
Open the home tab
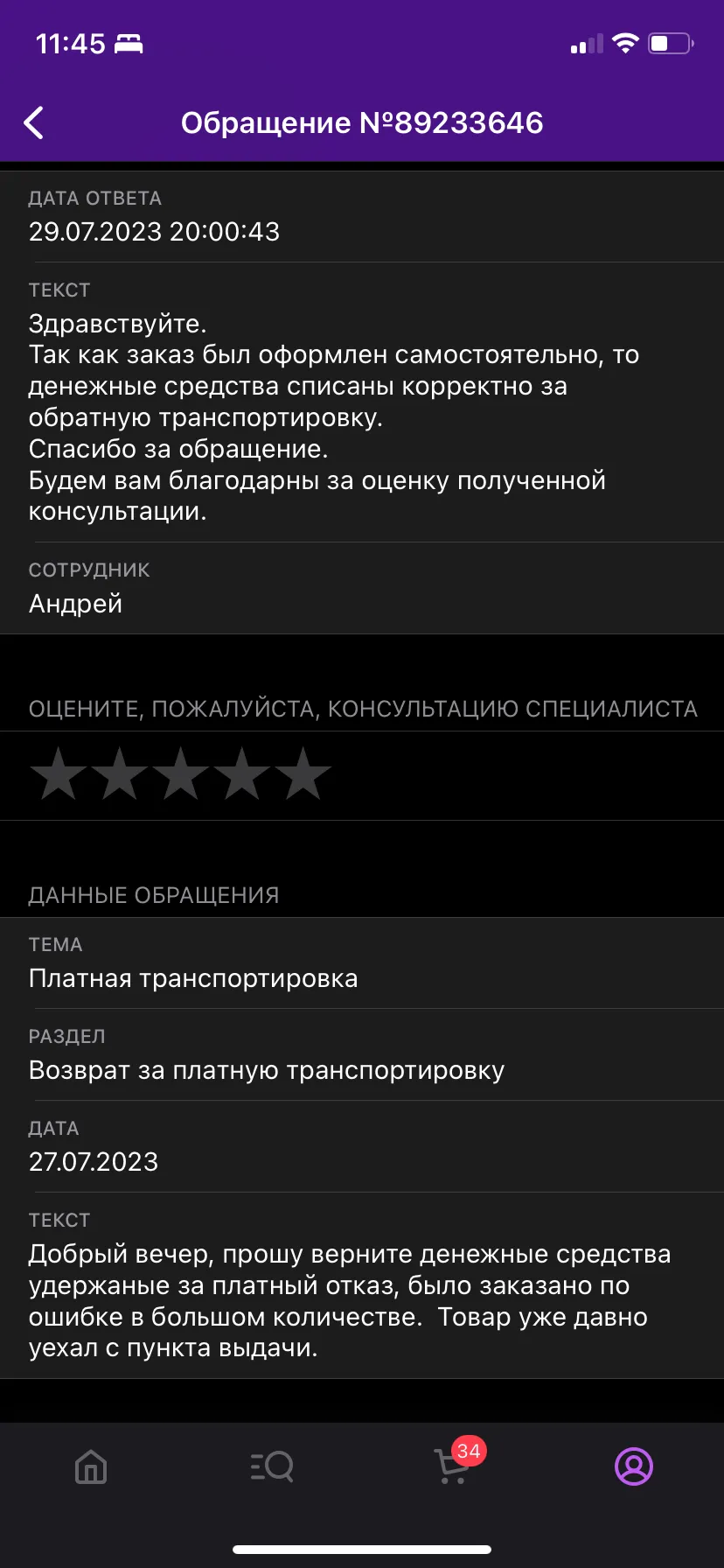[x=91, y=1466]
